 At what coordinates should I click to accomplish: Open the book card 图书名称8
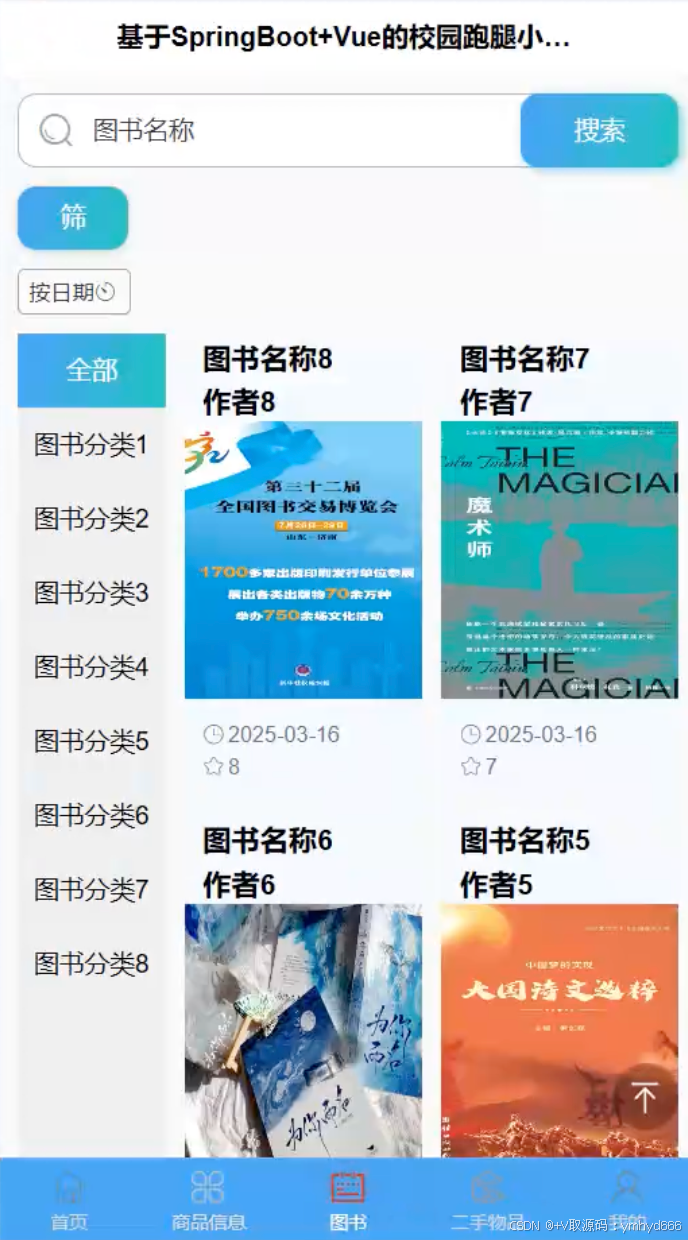pyautogui.click(x=303, y=559)
